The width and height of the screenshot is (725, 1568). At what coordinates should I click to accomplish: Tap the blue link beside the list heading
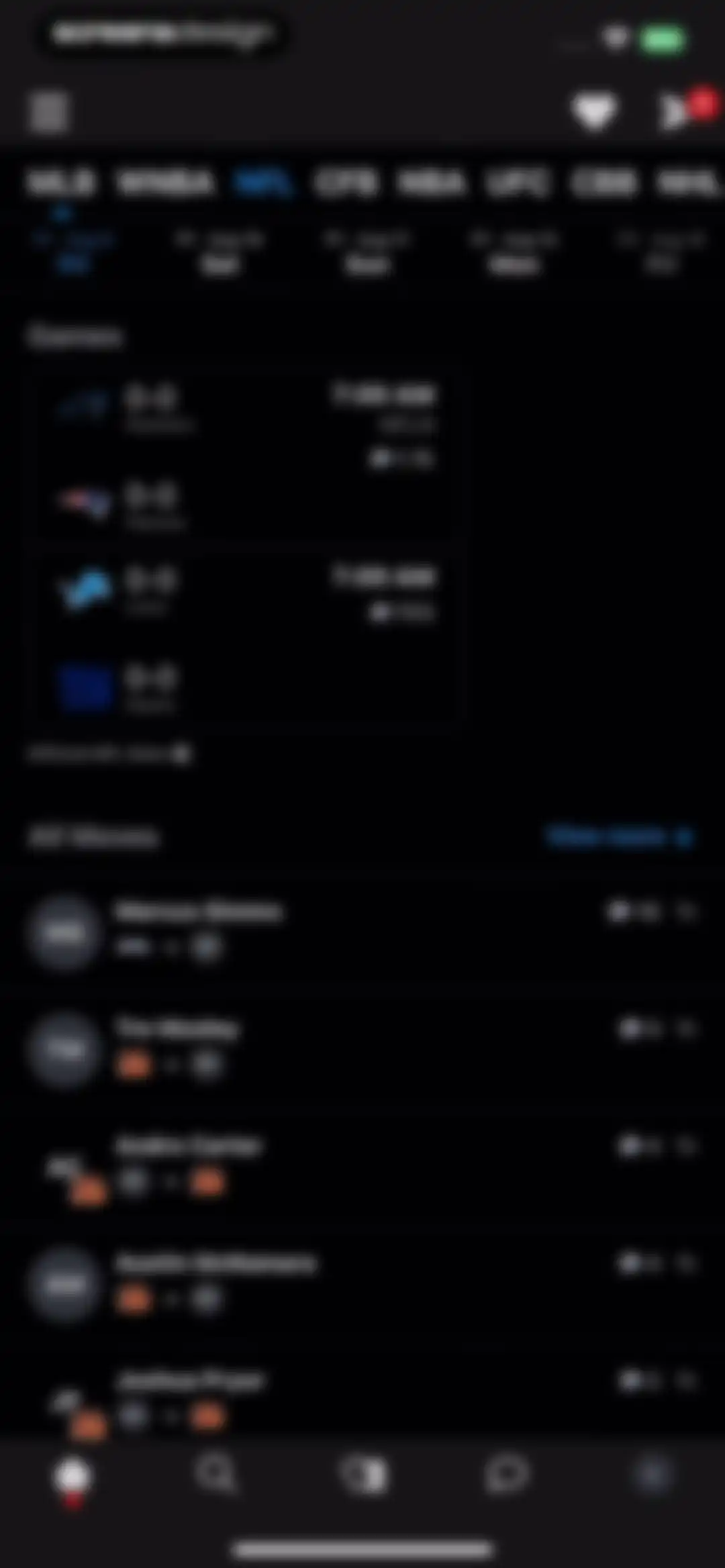[619, 836]
